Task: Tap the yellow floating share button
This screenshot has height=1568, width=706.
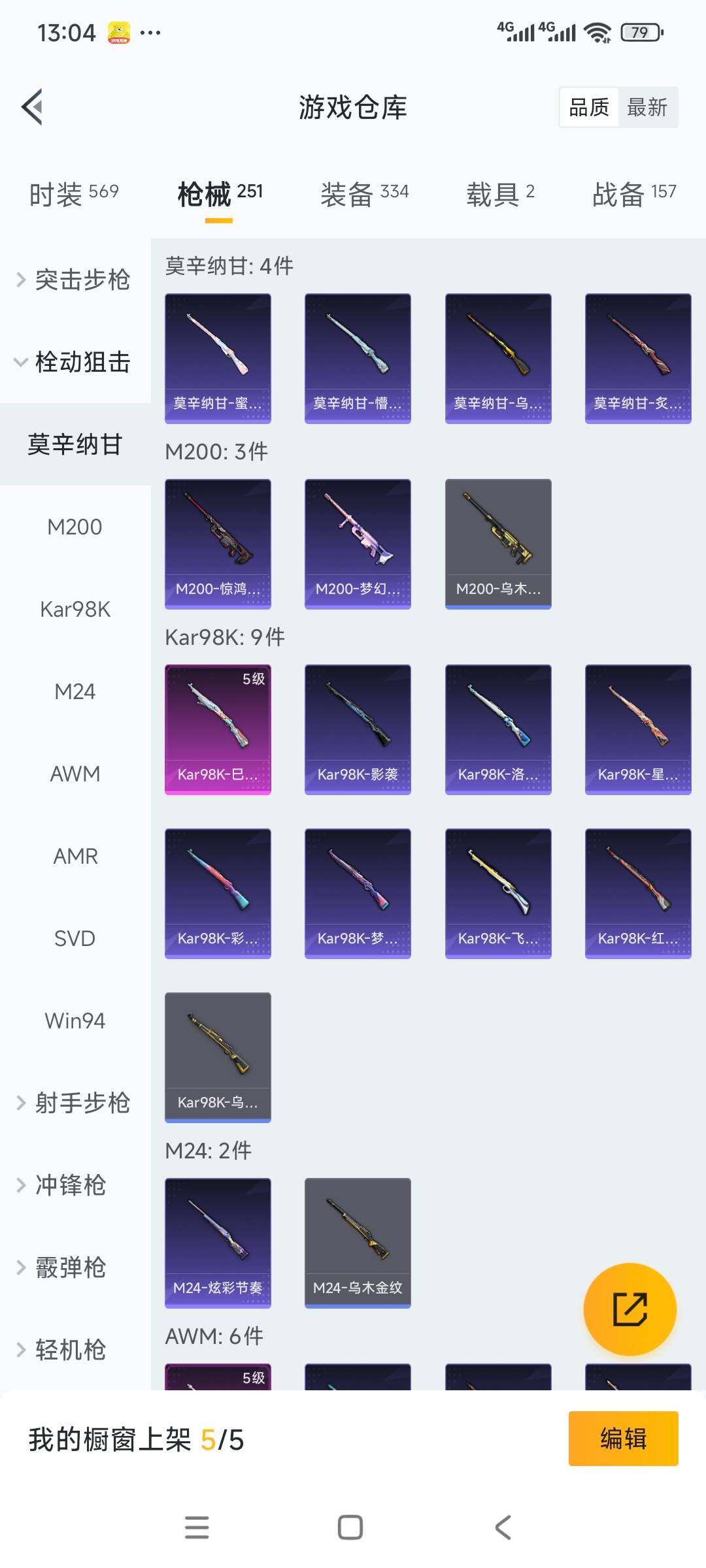Action: tap(630, 1309)
